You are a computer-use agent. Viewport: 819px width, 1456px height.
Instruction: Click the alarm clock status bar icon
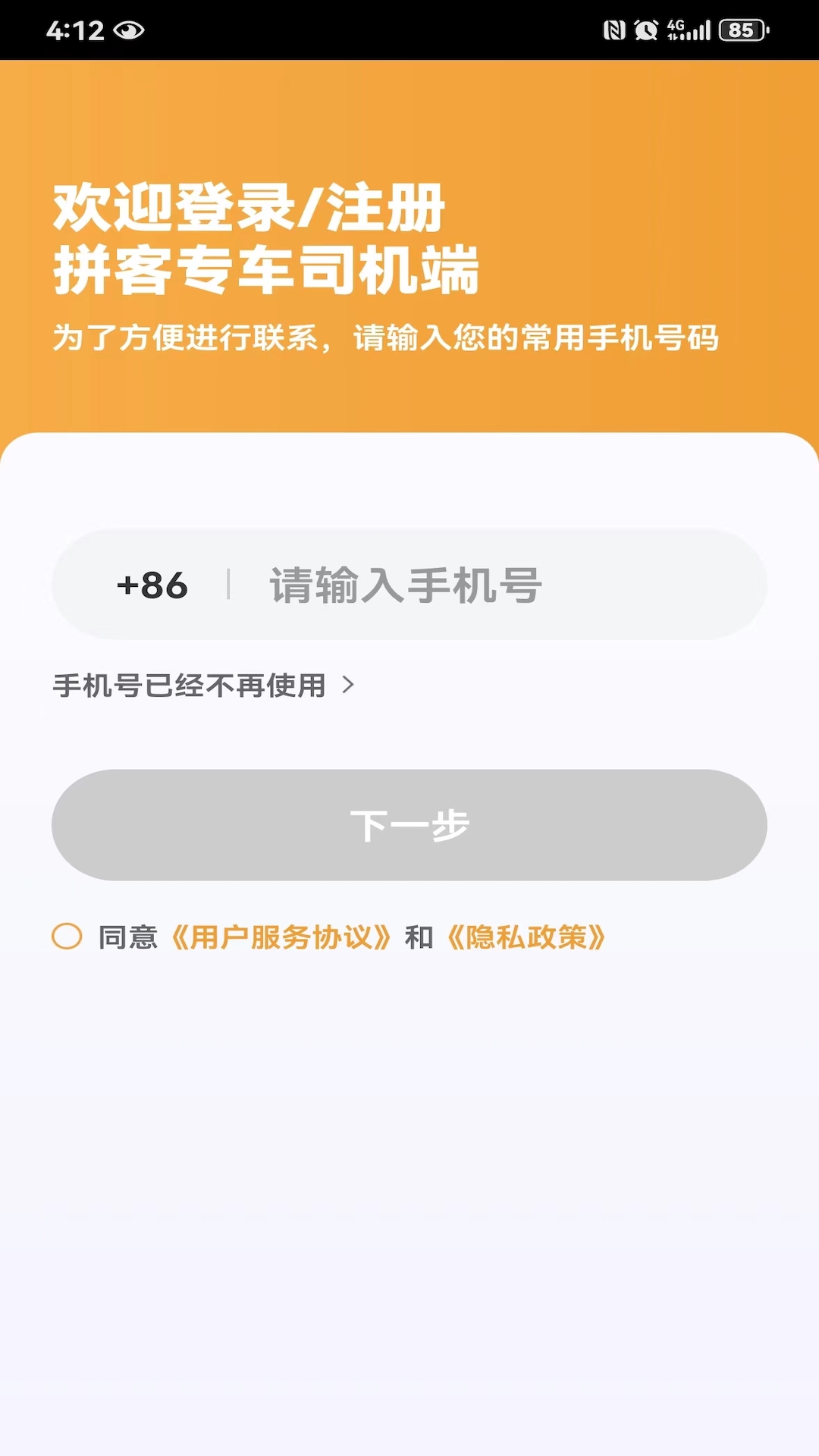coord(647,29)
